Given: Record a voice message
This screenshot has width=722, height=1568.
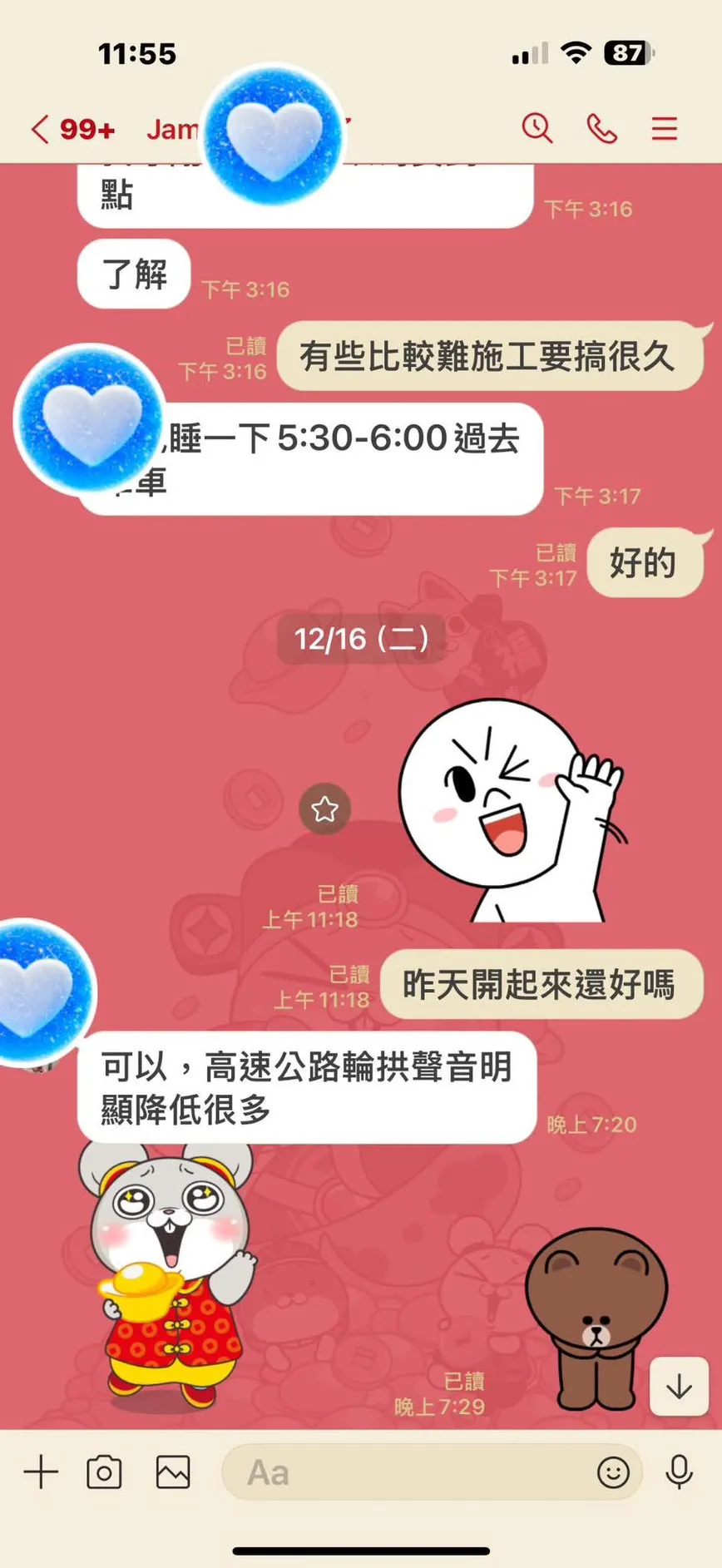Looking at the screenshot, I should point(679,1472).
